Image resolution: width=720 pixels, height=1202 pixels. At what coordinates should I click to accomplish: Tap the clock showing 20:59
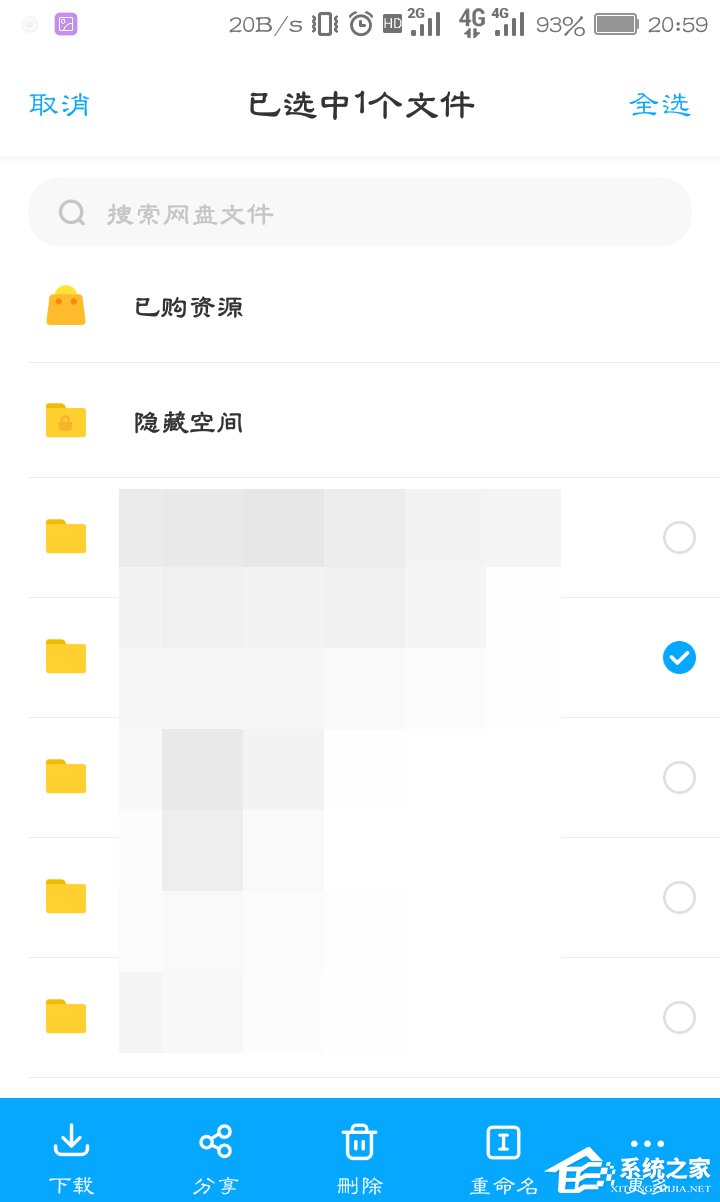click(x=676, y=23)
